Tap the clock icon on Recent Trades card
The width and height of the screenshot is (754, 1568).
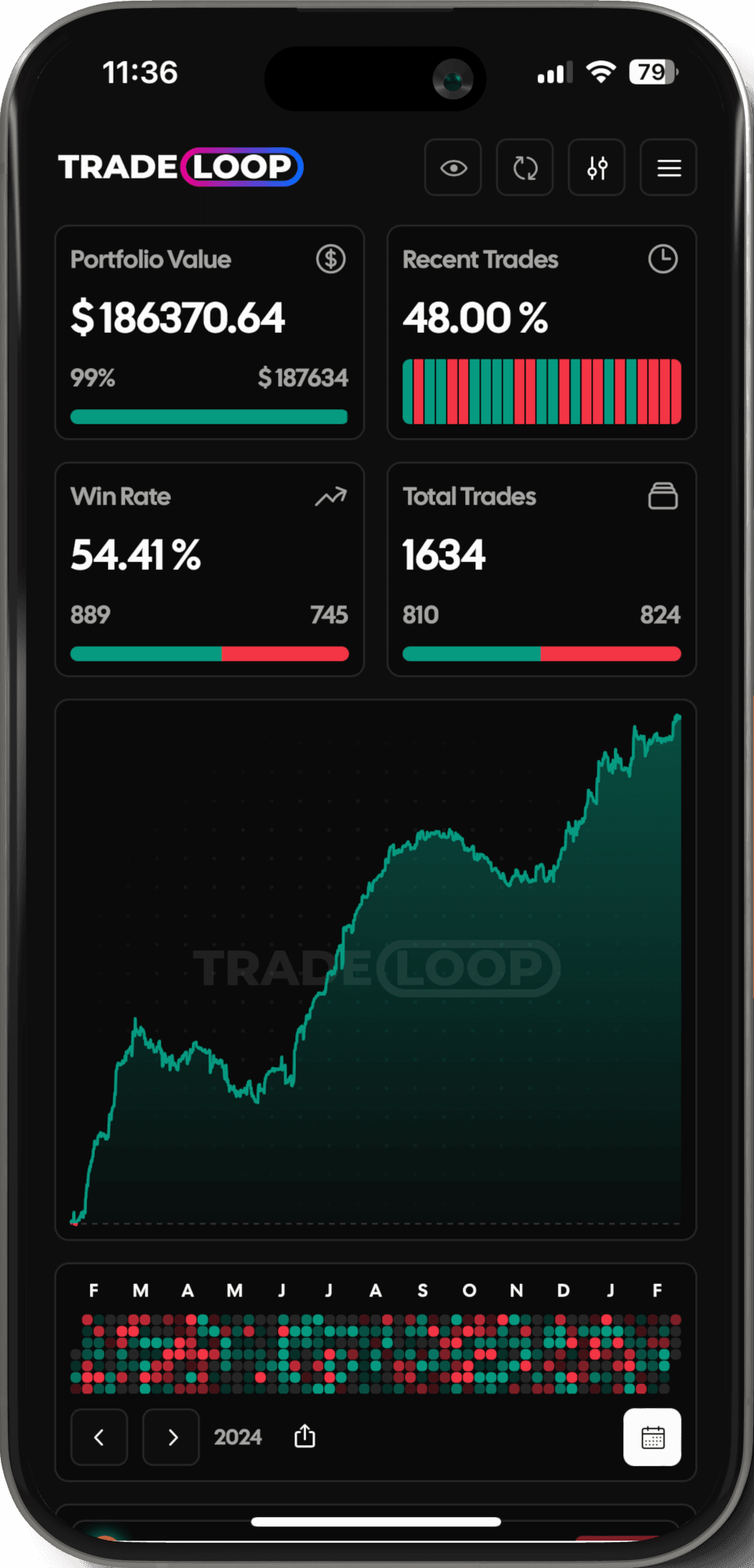tap(662, 259)
